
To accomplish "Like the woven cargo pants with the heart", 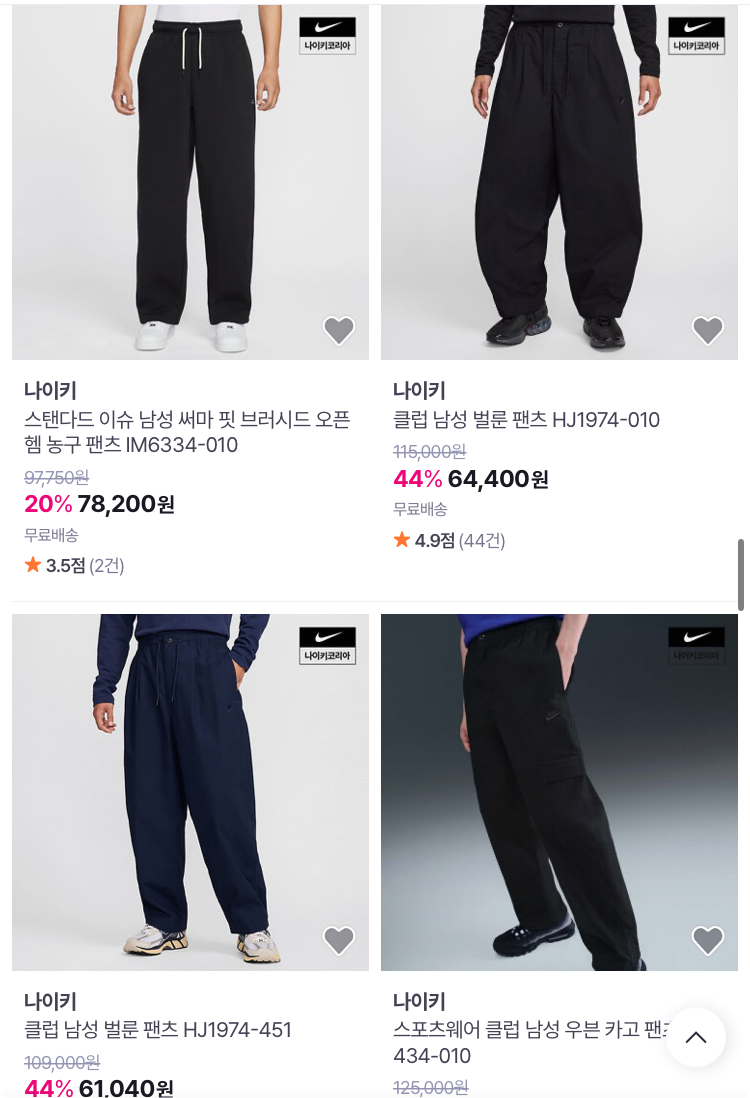I will (x=708, y=940).
